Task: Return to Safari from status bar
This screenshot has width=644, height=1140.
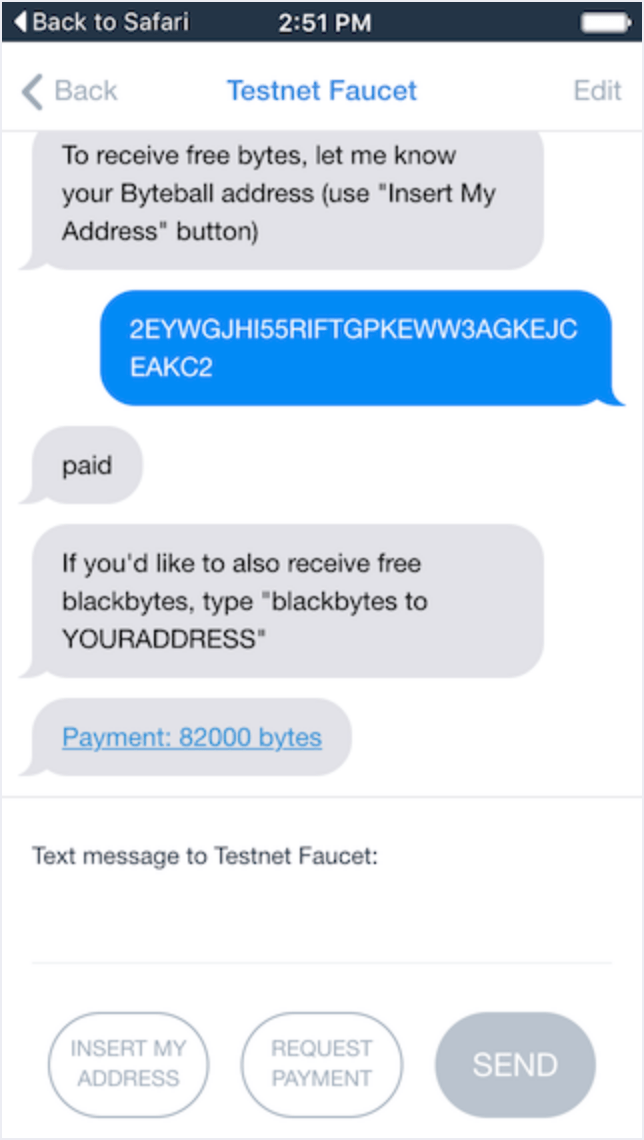Action: pyautogui.click(x=100, y=21)
